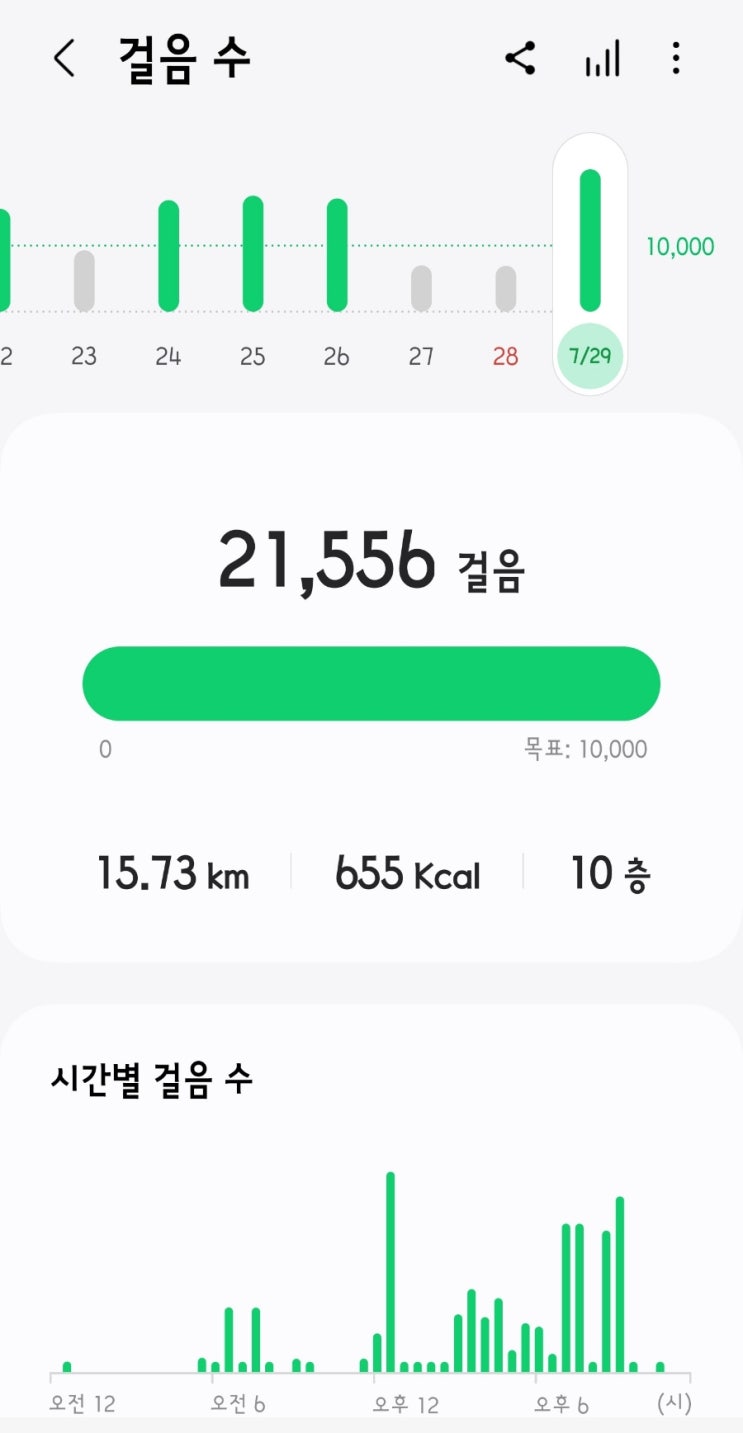Select the day 24 step bar

(169, 256)
